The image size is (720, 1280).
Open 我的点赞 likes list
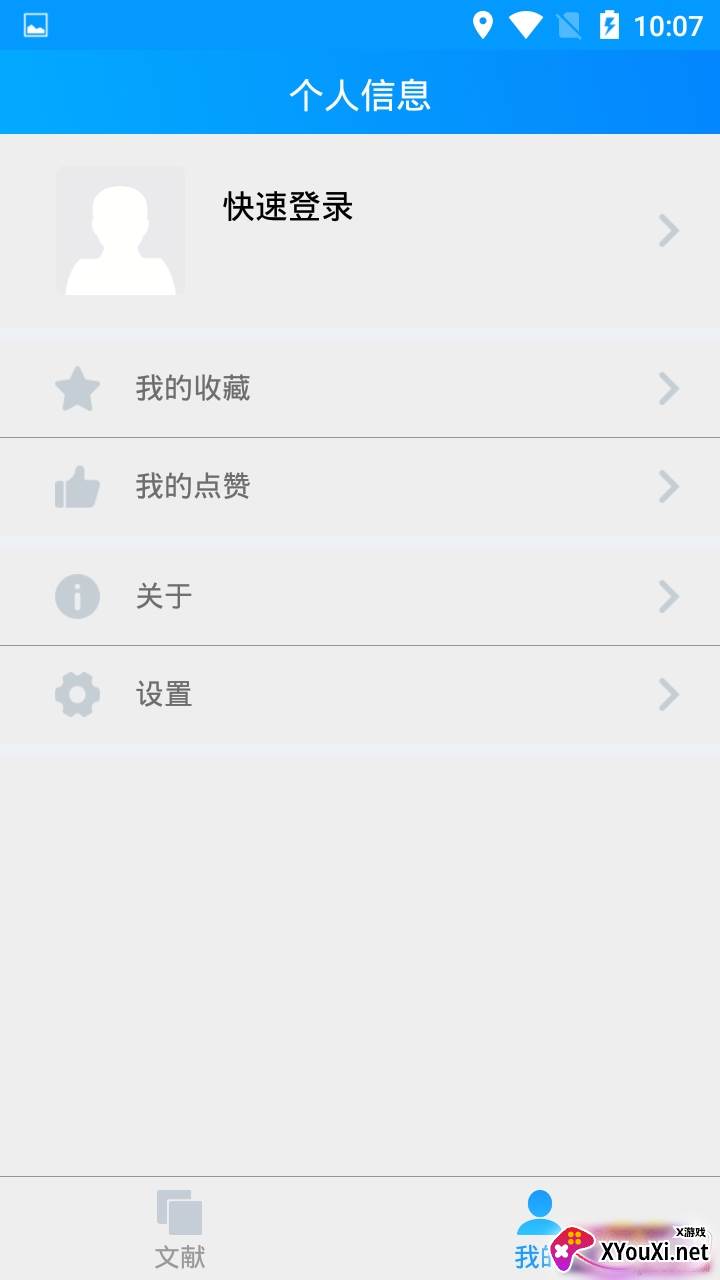[x=360, y=487]
